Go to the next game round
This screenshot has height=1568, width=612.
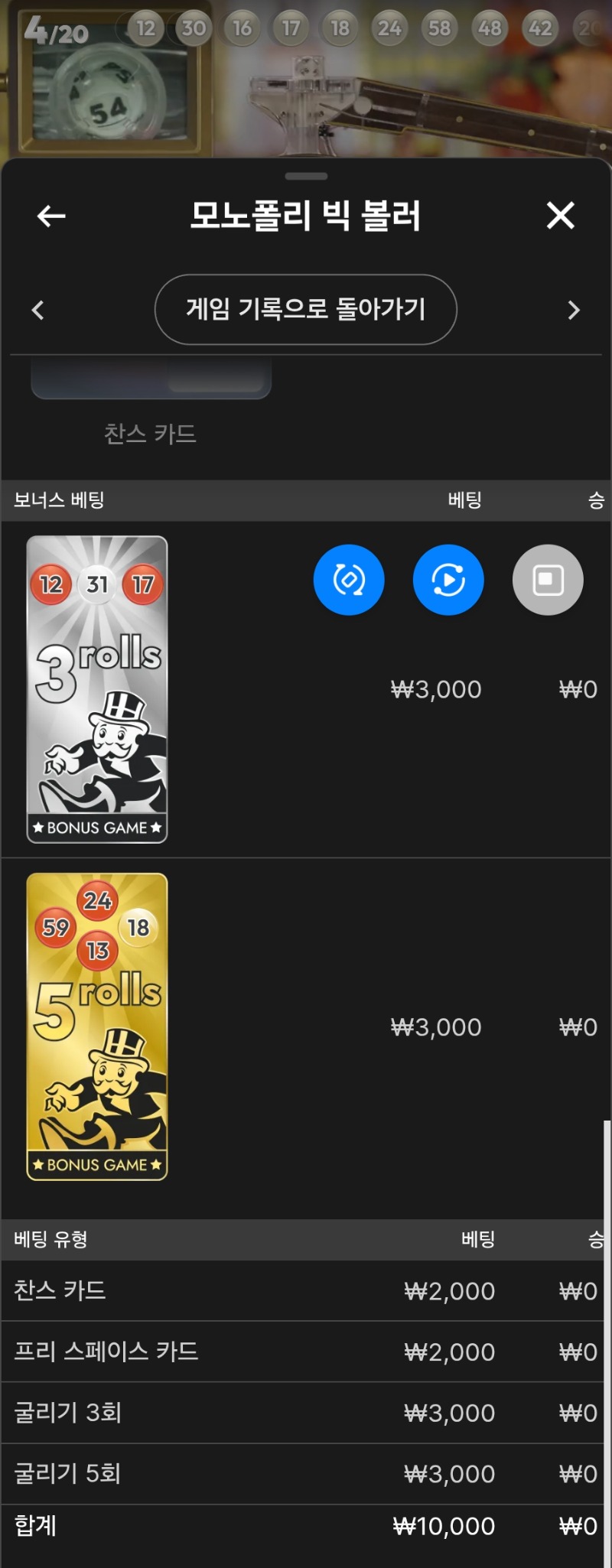(574, 311)
